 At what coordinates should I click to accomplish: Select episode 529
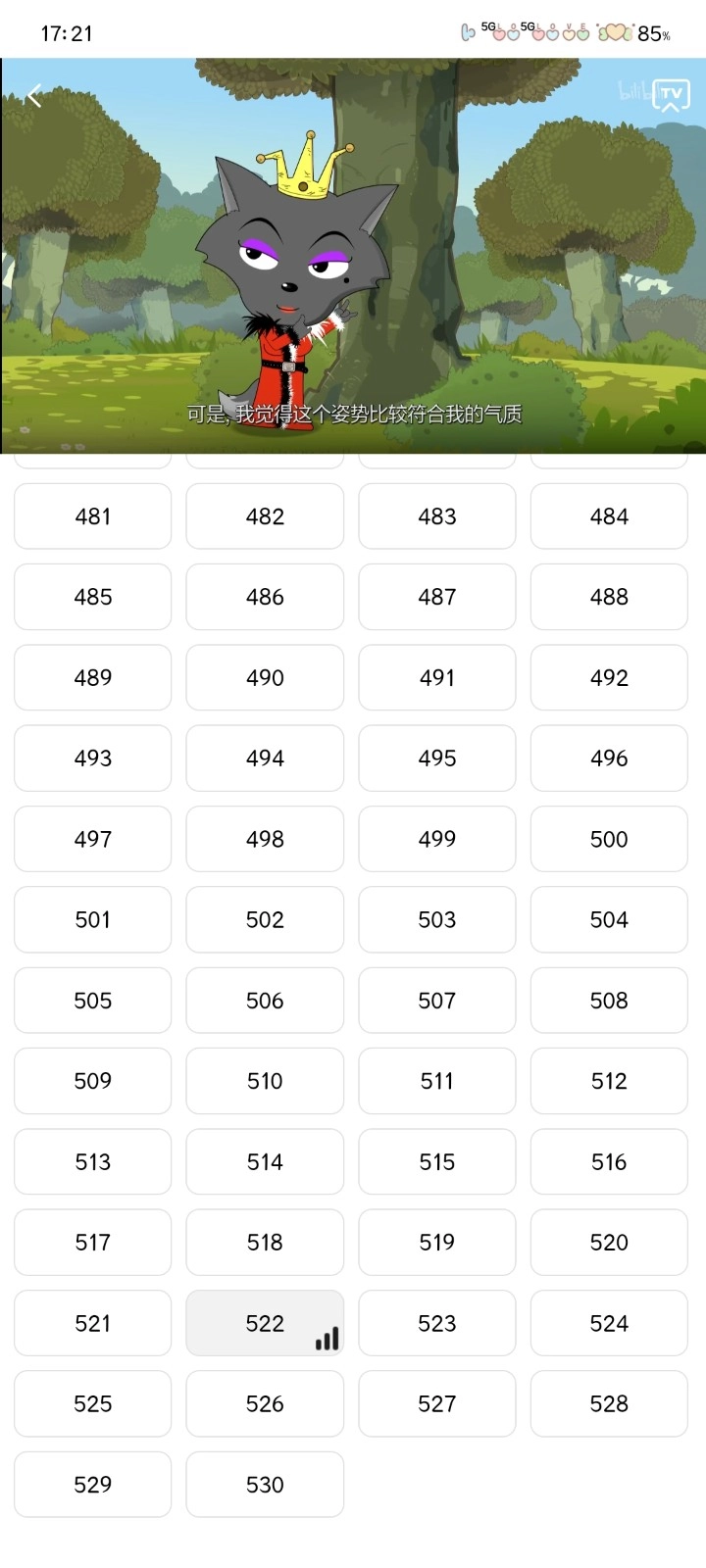93,1484
